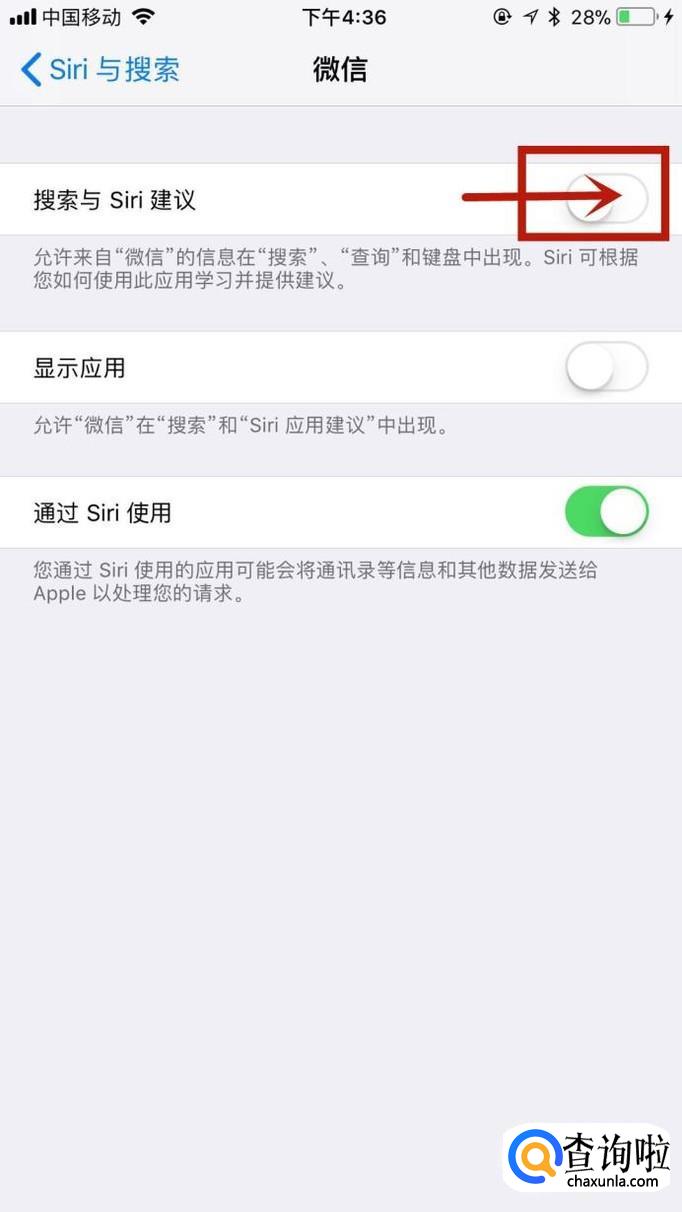
Task: Disable the 通过 Siri 使用 switch
Action: pos(606,512)
